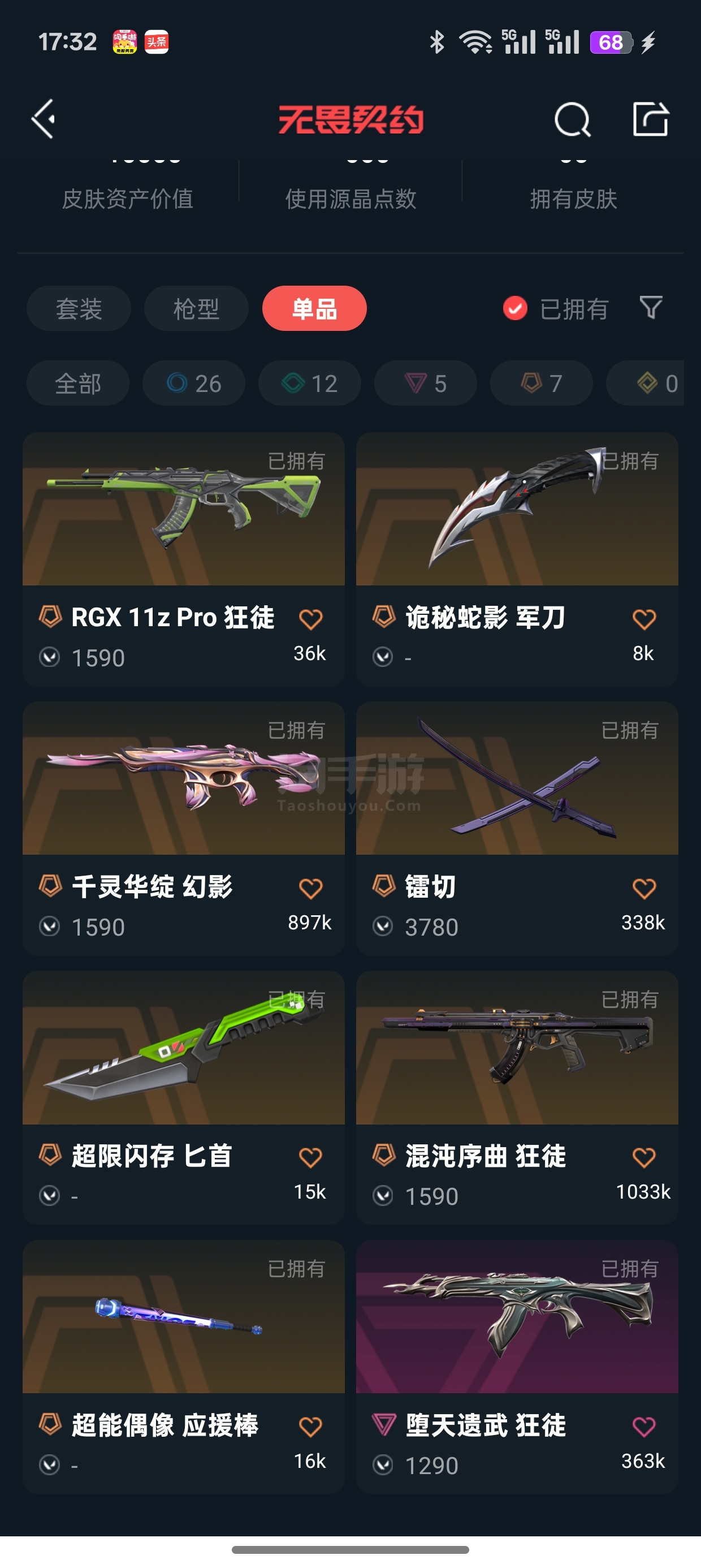Open the search icon in header

(572, 119)
